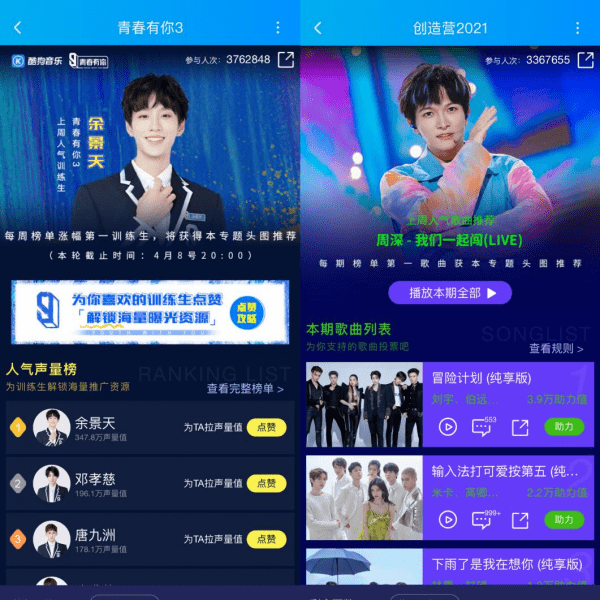Open comments on 冒险计划 (纯享版)
The width and height of the screenshot is (600, 600).
click(482, 428)
